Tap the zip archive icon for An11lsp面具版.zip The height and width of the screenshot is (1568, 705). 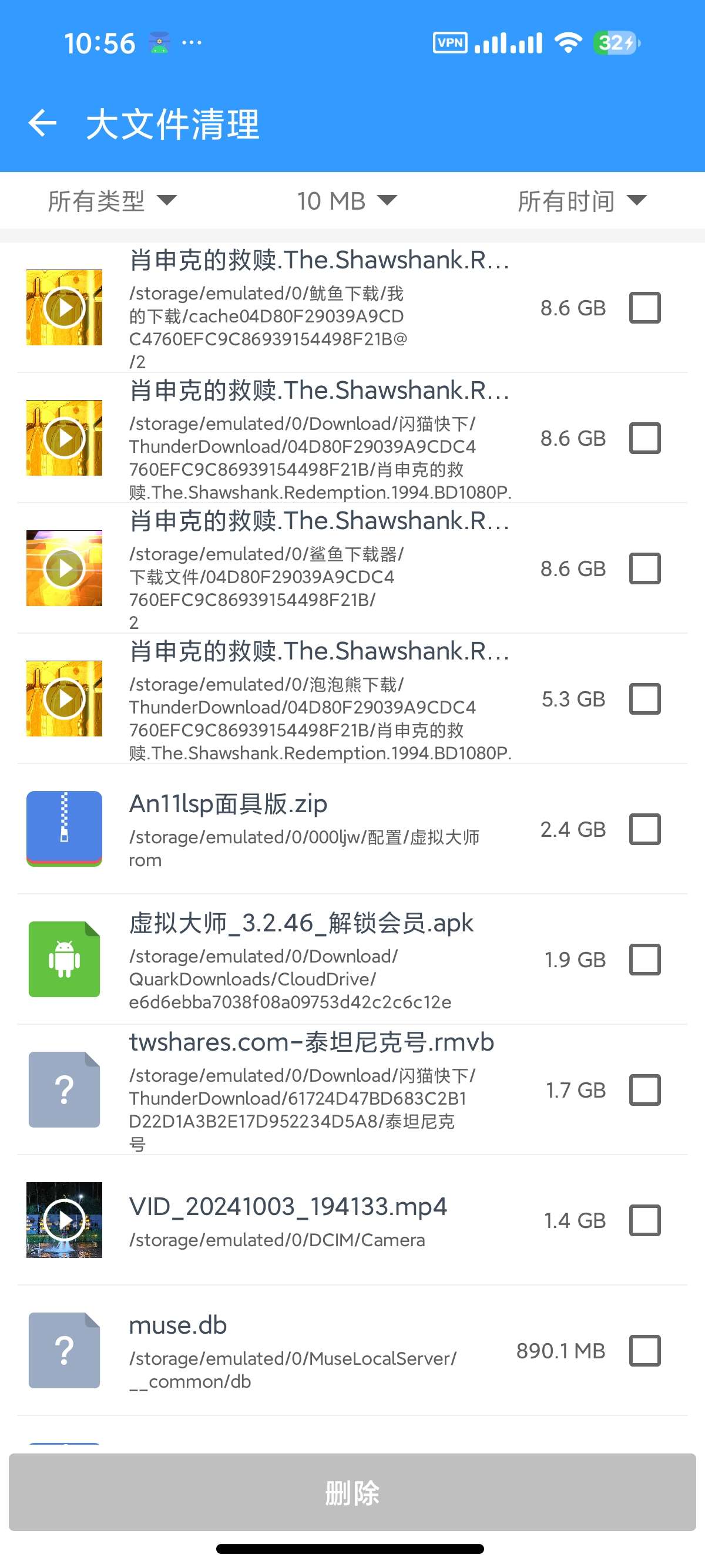point(64,829)
